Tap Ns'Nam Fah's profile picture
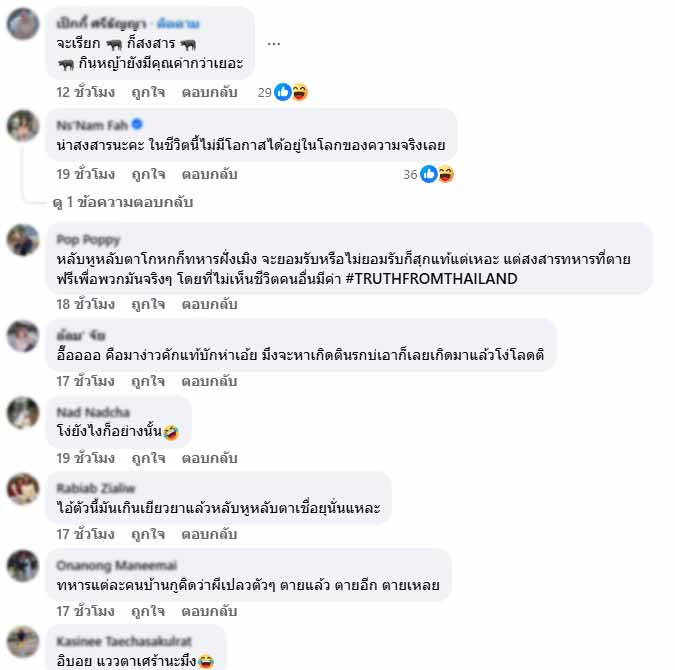This screenshot has height=670, width=675. (23, 128)
